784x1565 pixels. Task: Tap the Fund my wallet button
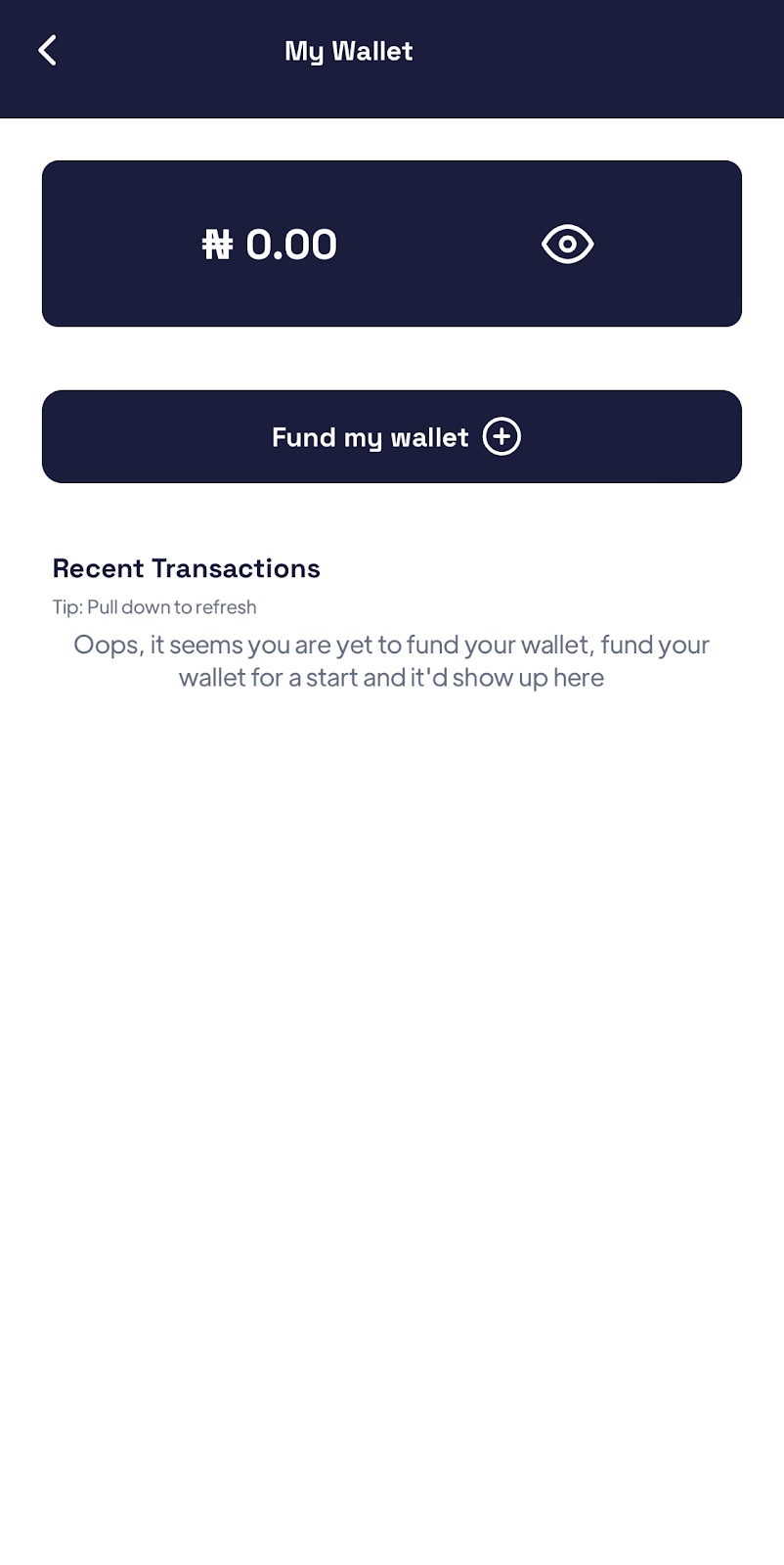click(x=392, y=436)
